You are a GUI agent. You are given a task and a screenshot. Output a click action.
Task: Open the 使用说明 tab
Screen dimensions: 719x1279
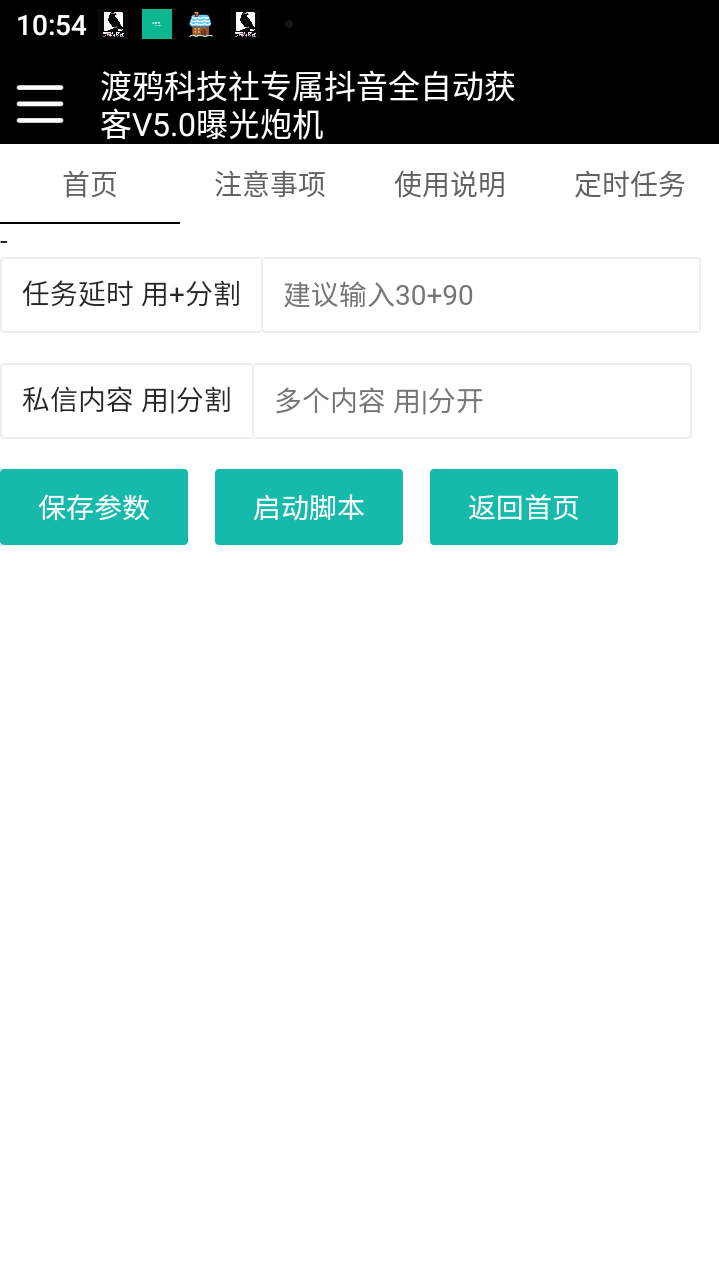[x=450, y=184]
